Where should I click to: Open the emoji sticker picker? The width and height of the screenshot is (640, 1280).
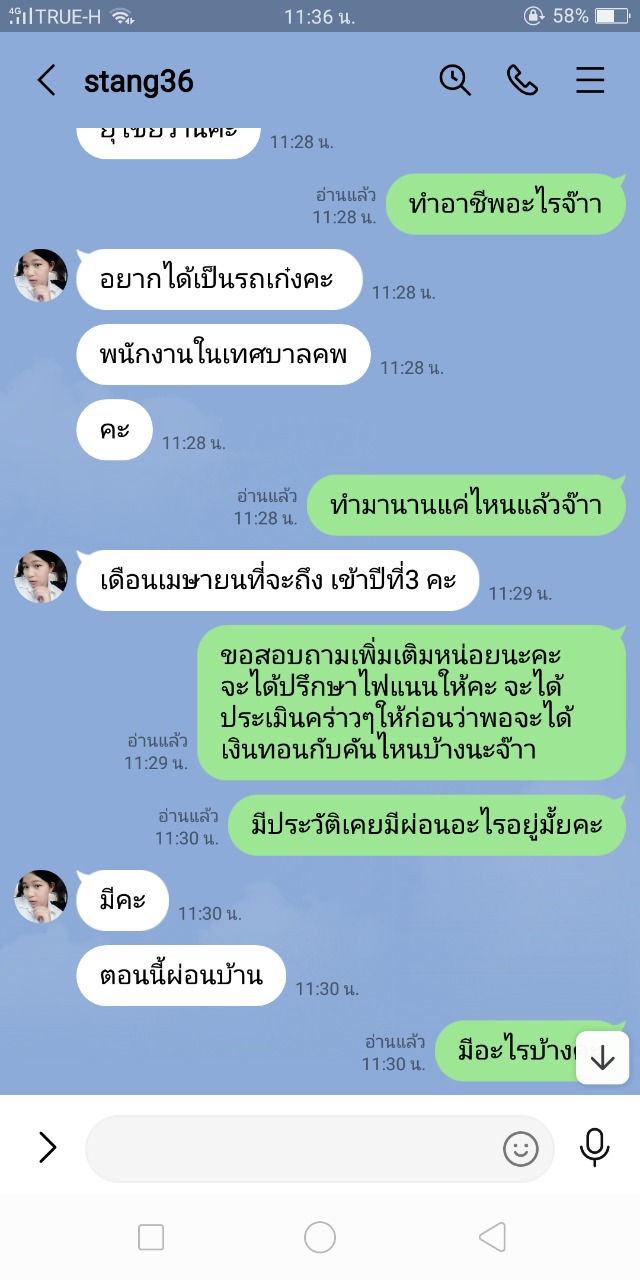[x=520, y=1149]
